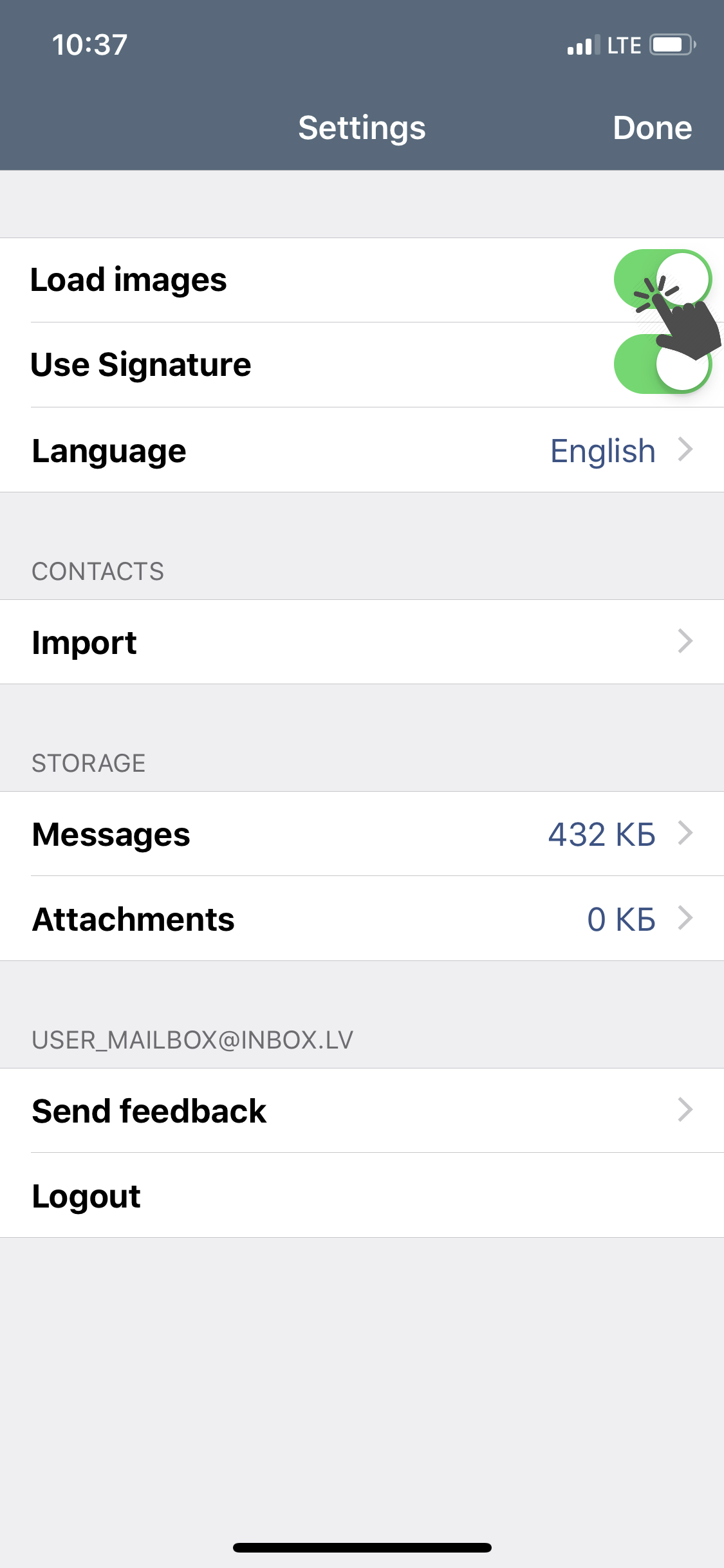Open the Language setting
This screenshot has width=724, height=1568.
click(x=362, y=450)
